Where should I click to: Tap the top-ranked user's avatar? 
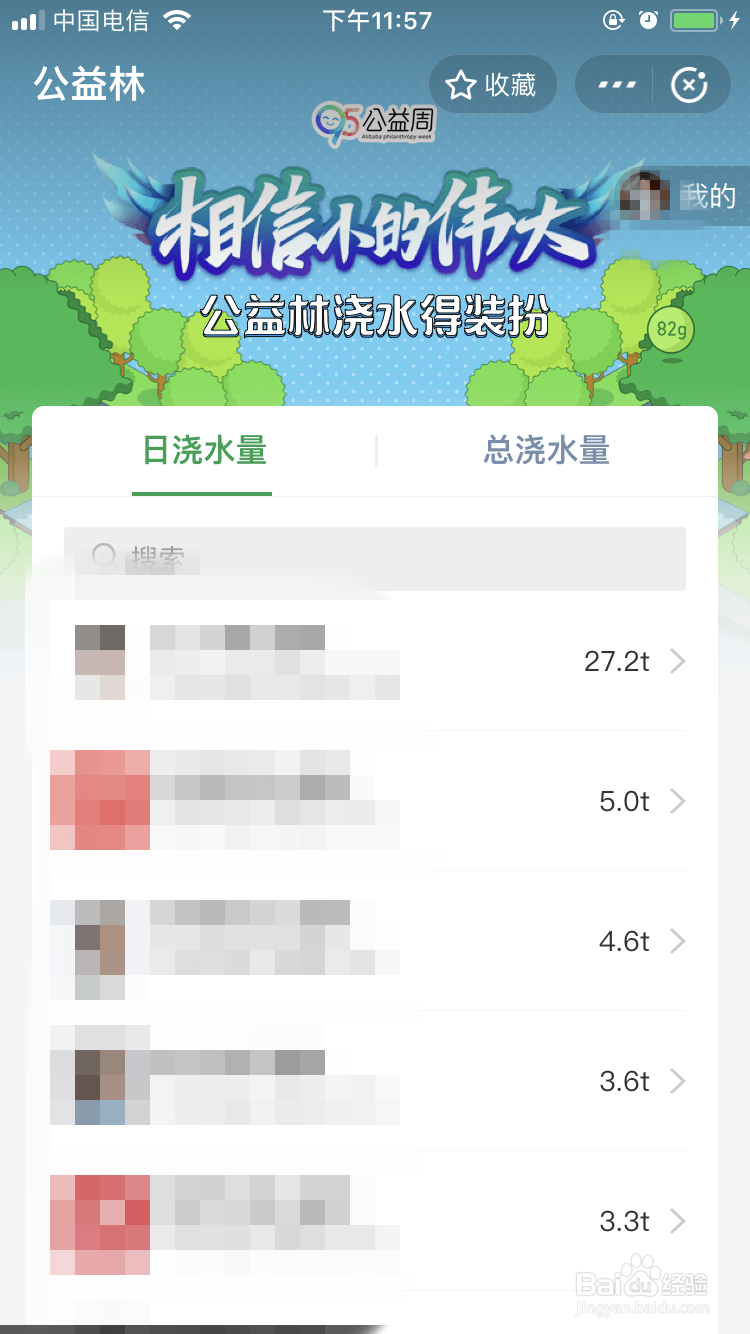[x=99, y=661]
